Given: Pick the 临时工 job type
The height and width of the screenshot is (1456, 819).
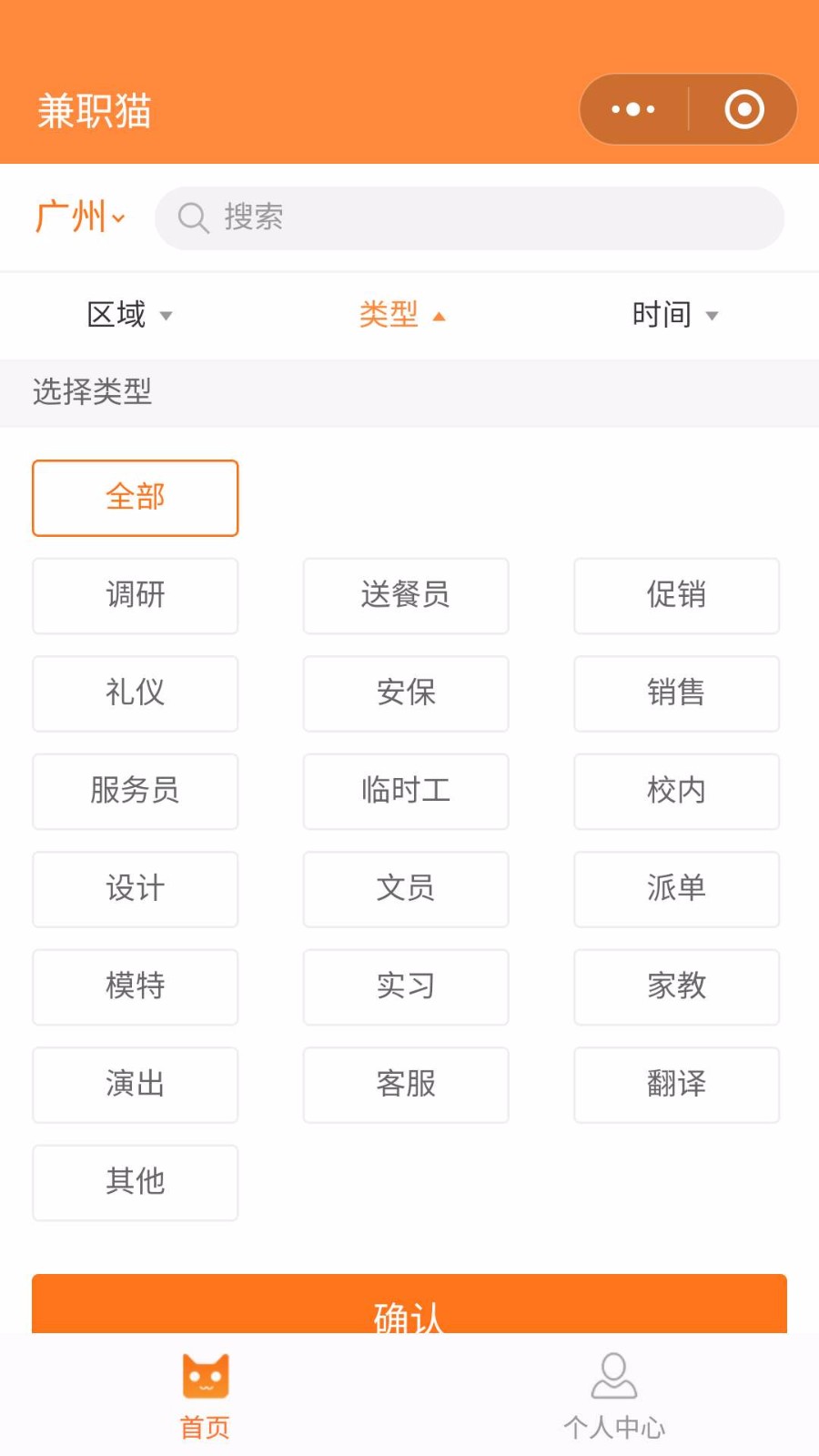Looking at the screenshot, I should click(406, 792).
